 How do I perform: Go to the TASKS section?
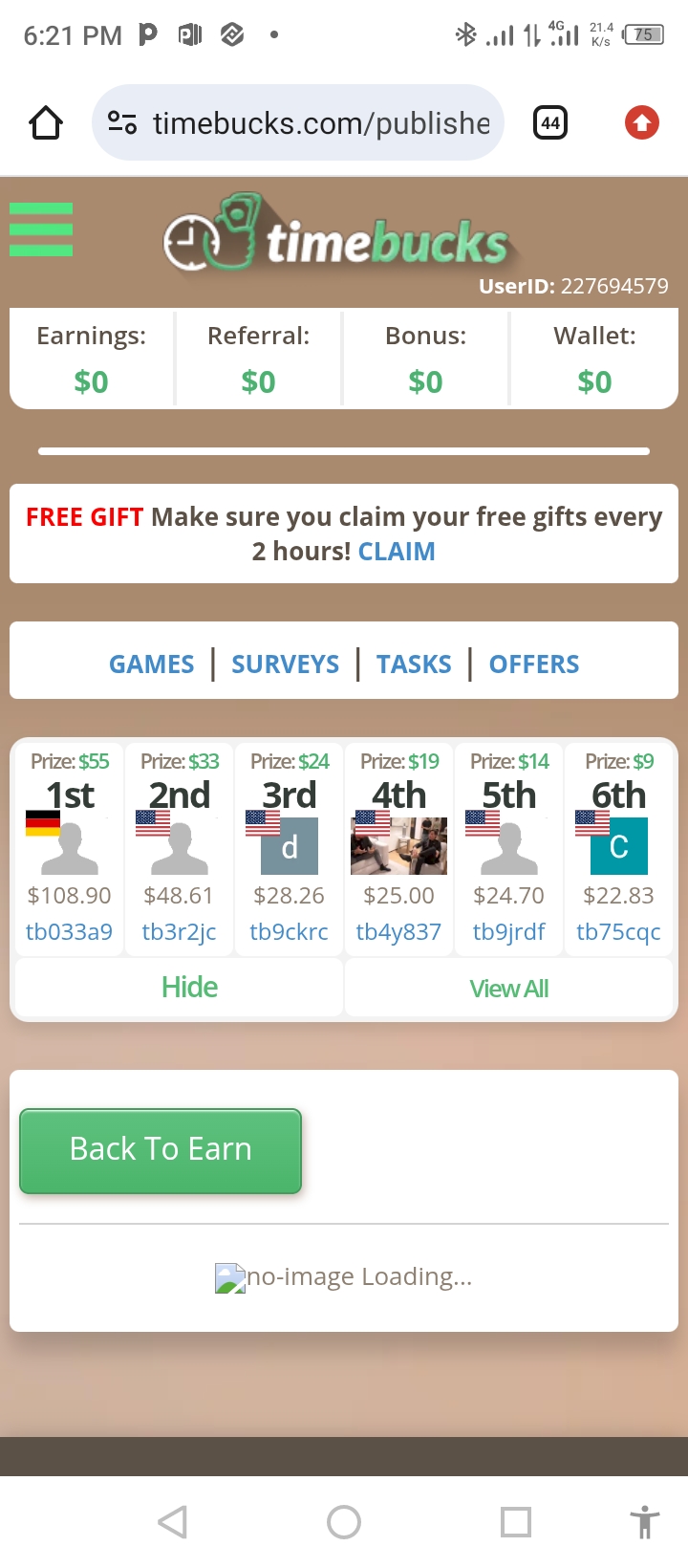414,664
